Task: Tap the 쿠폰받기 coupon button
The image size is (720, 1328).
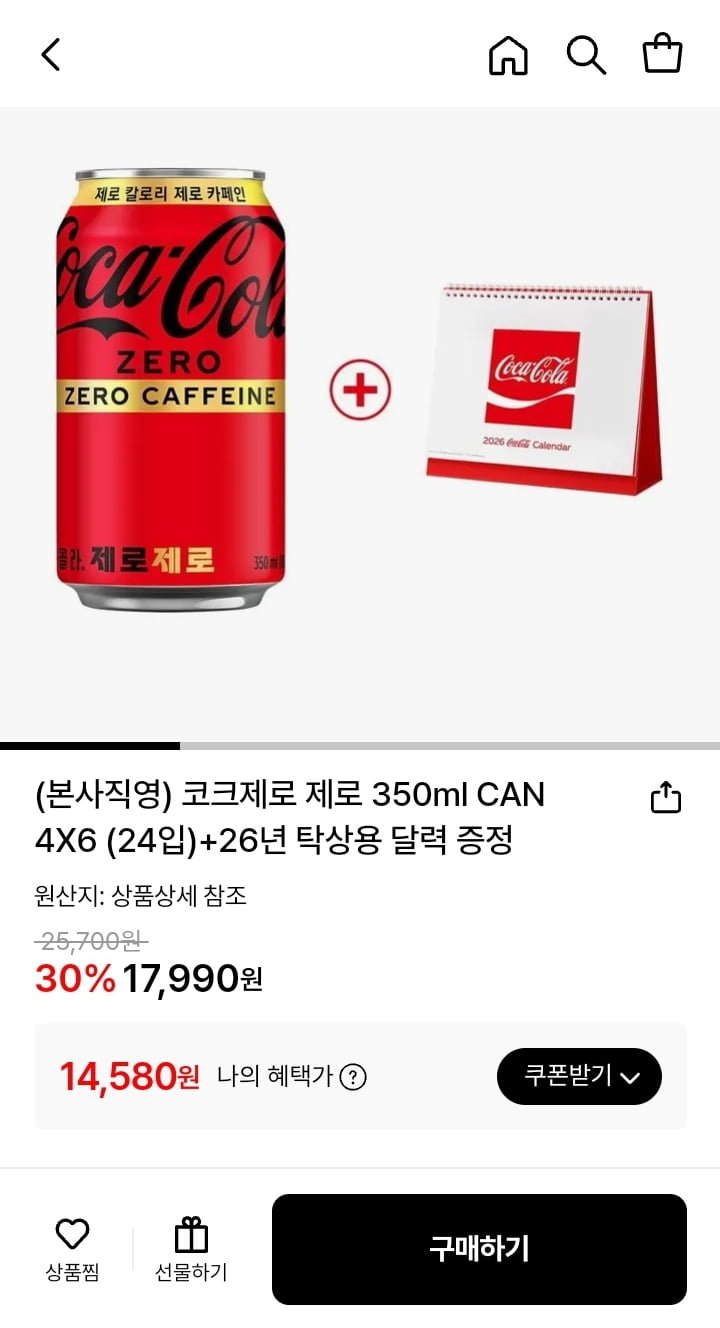Action: pos(579,1077)
